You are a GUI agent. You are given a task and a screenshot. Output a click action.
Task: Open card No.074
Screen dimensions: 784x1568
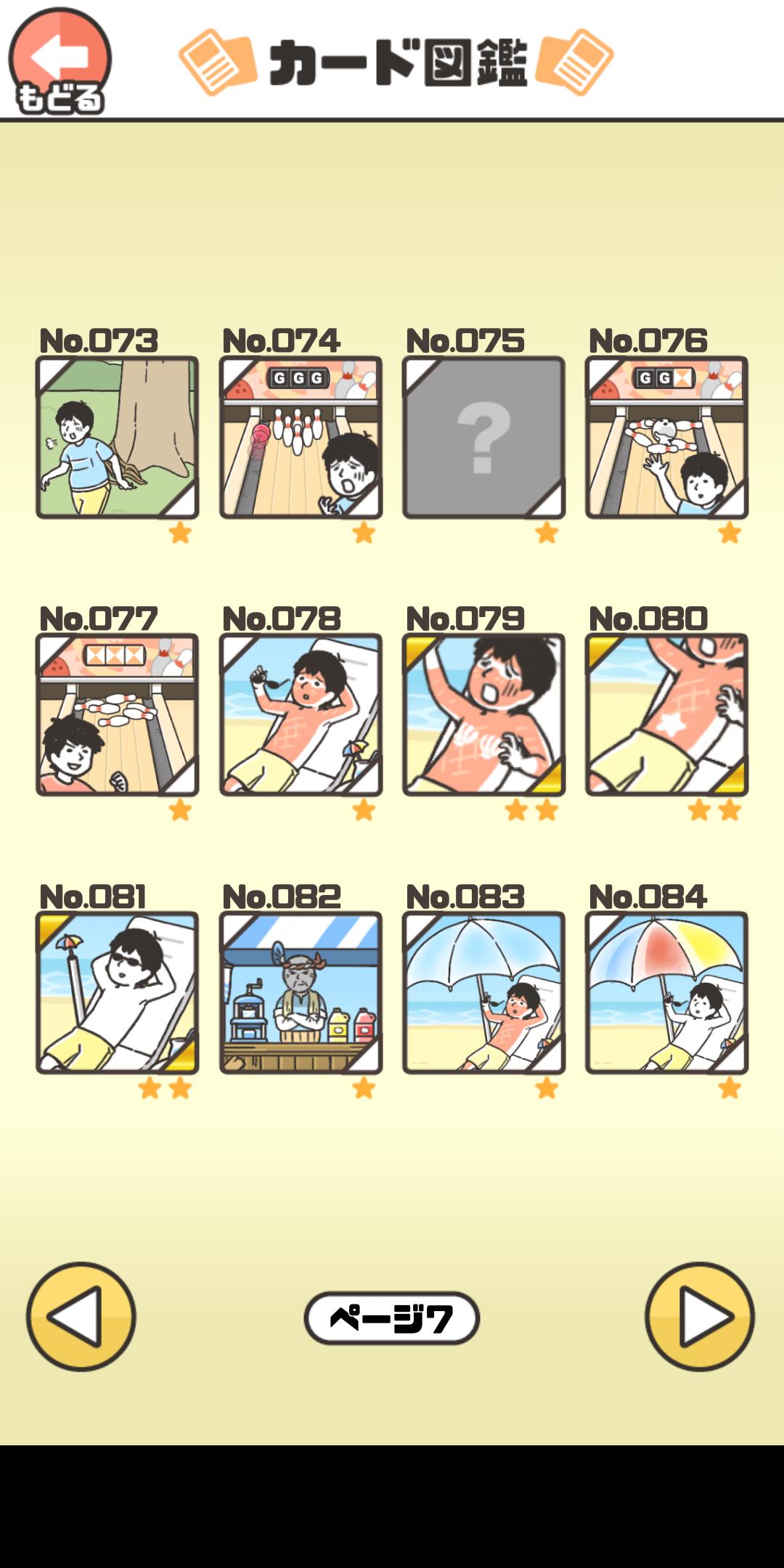click(x=301, y=437)
